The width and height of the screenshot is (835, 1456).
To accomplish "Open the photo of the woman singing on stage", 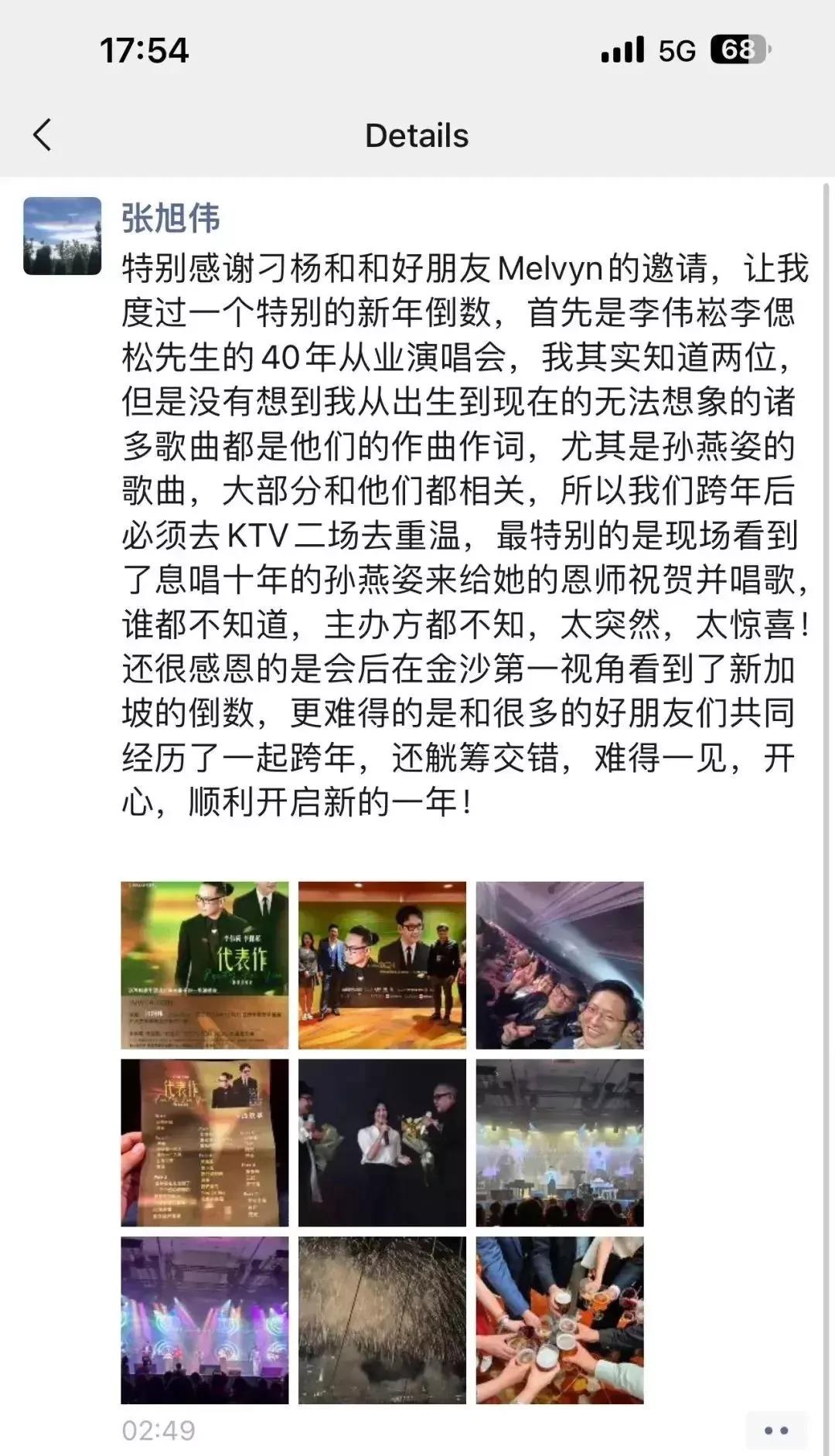I will click(x=382, y=1142).
